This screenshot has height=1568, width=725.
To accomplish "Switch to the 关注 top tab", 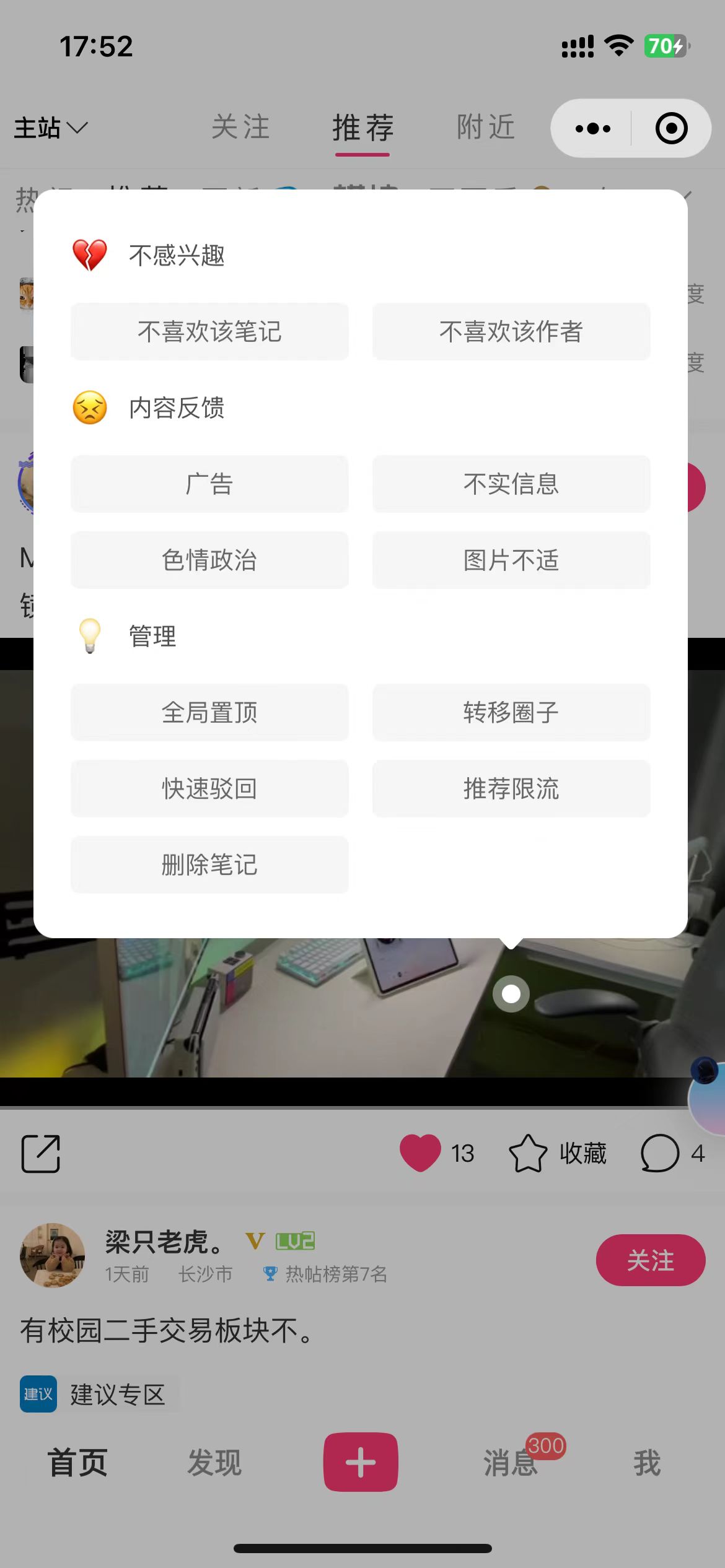I will (x=240, y=128).
